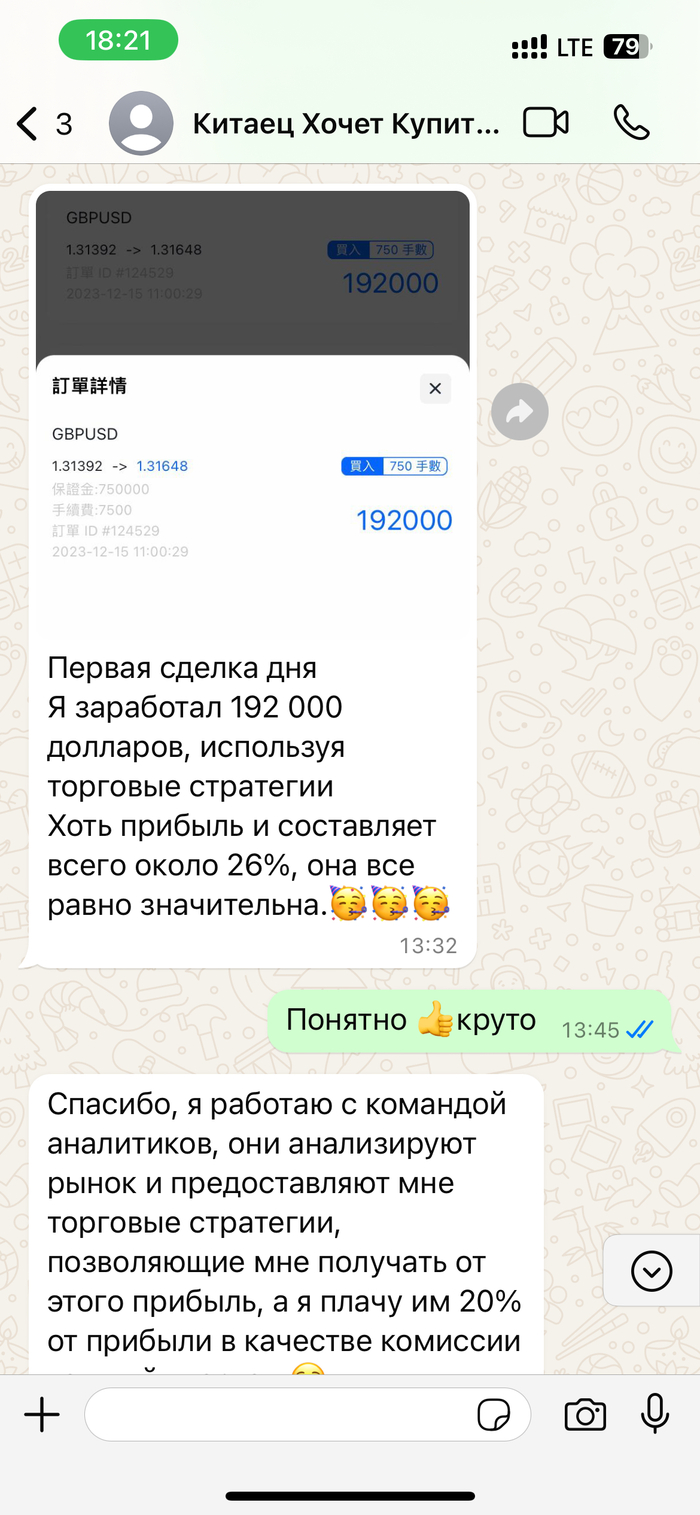Go back to the chat list
700x1515 pixels.
(x=28, y=124)
